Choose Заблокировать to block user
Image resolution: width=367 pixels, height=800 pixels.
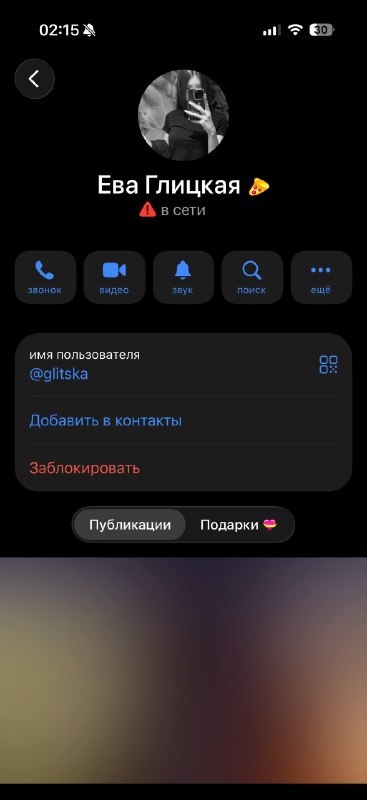tap(183, 468)
